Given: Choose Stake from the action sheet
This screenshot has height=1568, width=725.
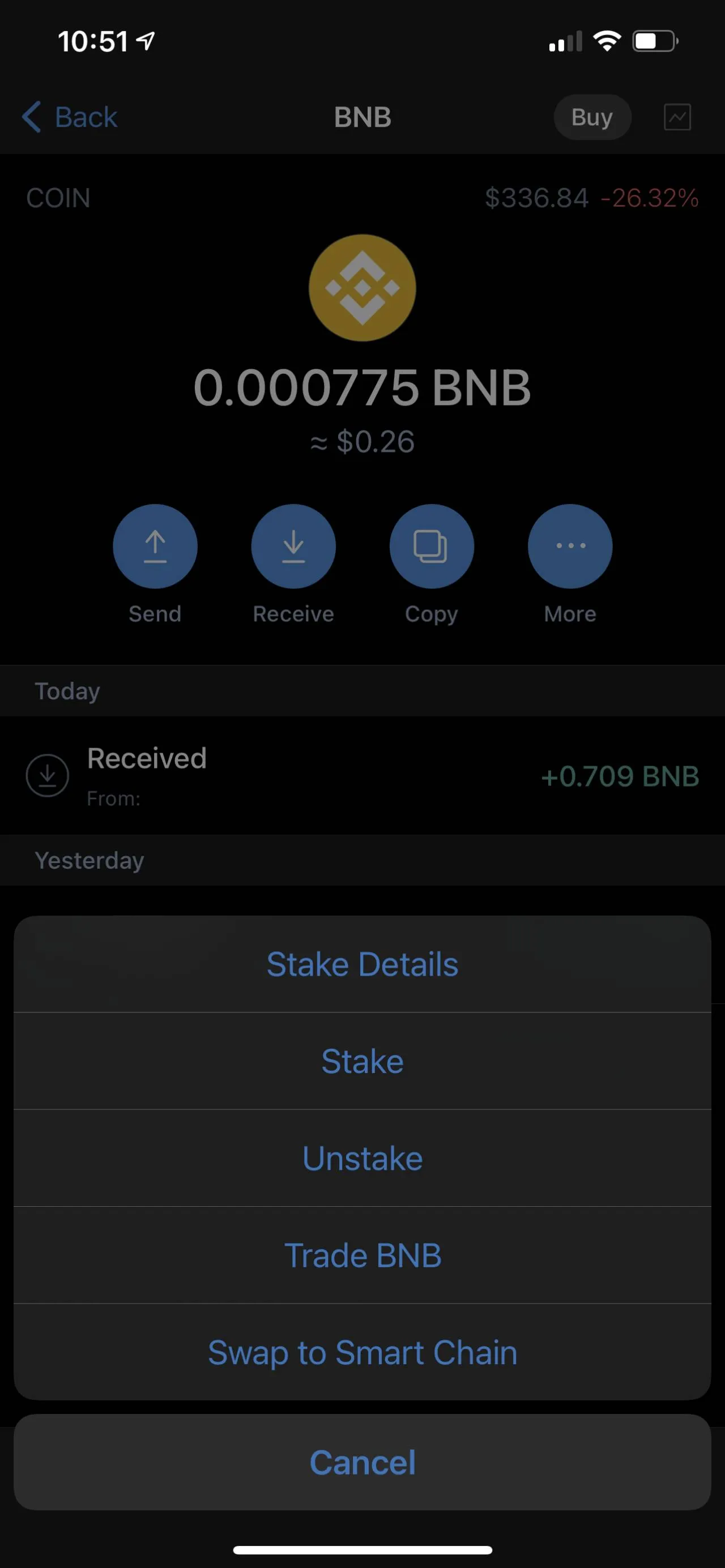Looking at the screenshot, I should [362, 1061].
